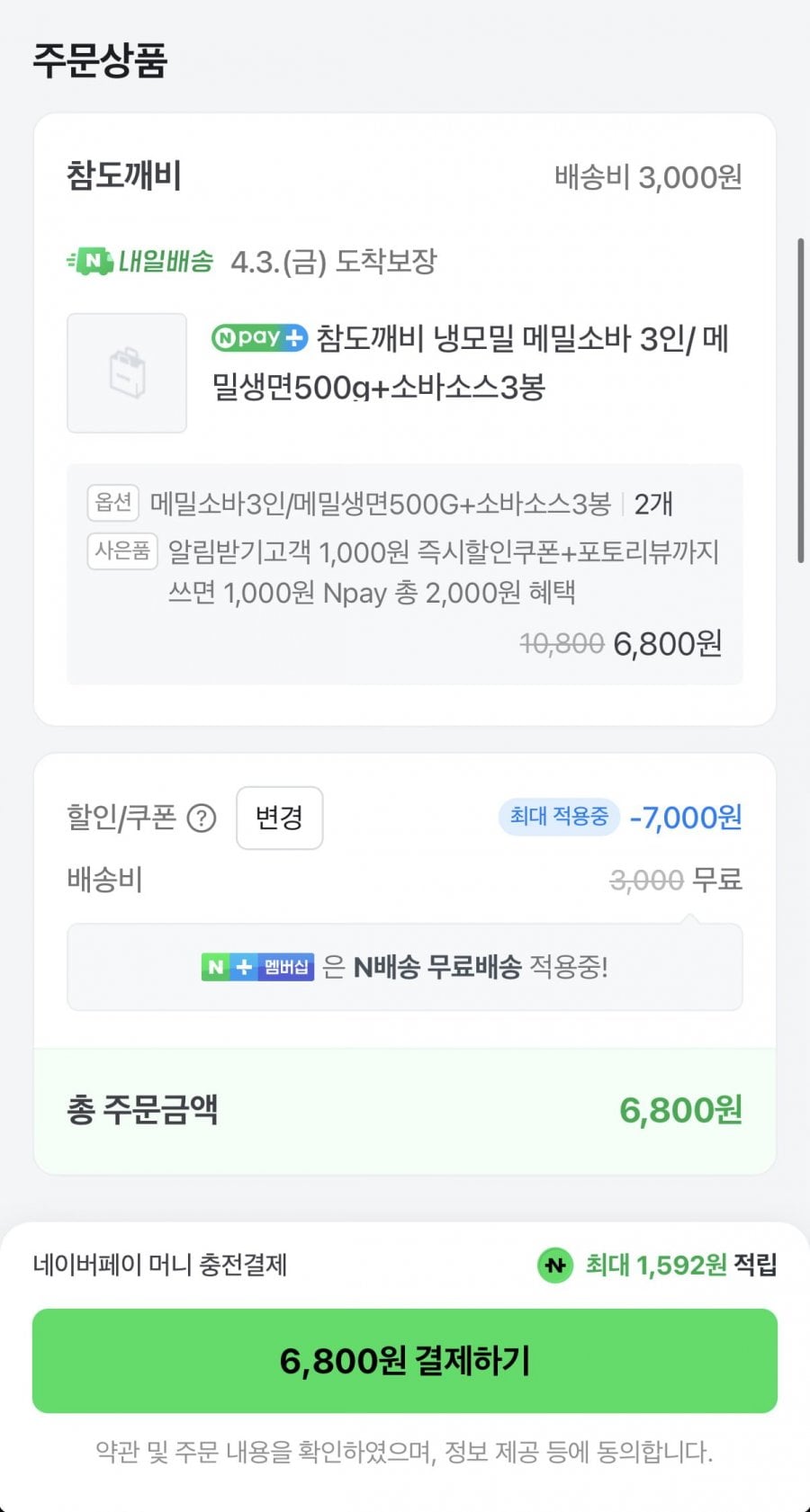Tap the 변경 button for discount coupons
The height and width of the screenshot is (1512, 810).
pos(279,818)
